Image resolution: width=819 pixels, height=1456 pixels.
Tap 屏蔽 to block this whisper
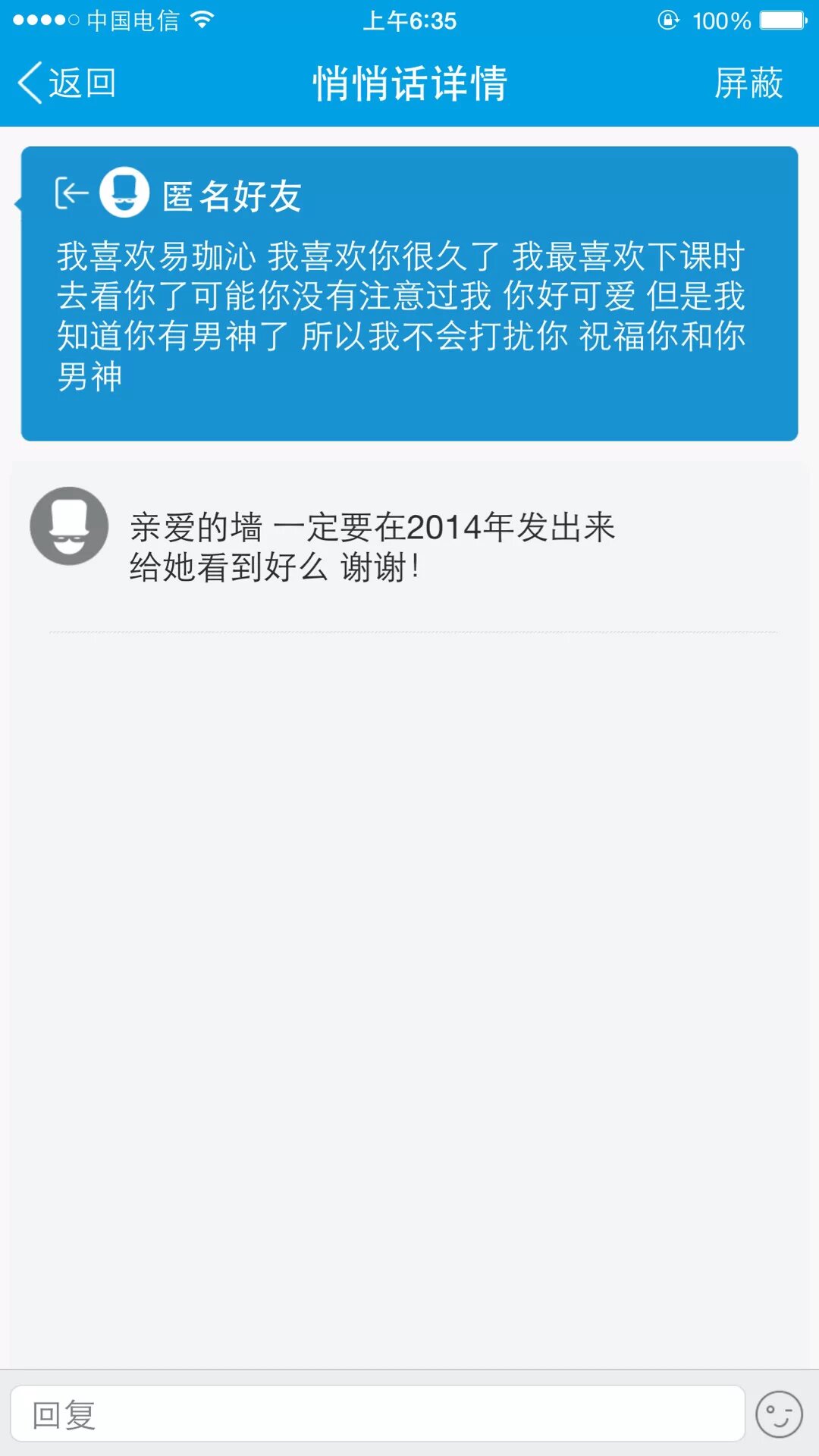(748, 83)
